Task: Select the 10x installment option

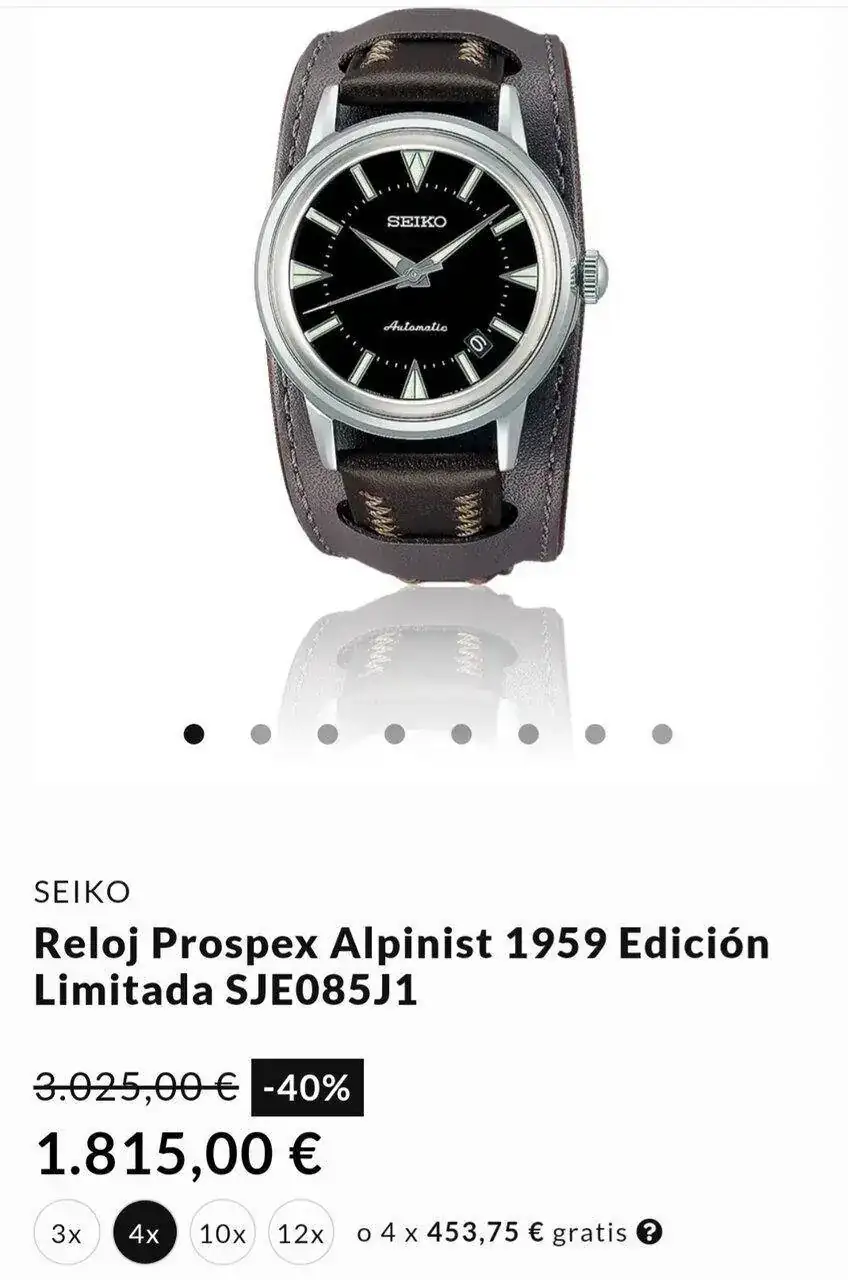Action: click(x=222, y=1233)
